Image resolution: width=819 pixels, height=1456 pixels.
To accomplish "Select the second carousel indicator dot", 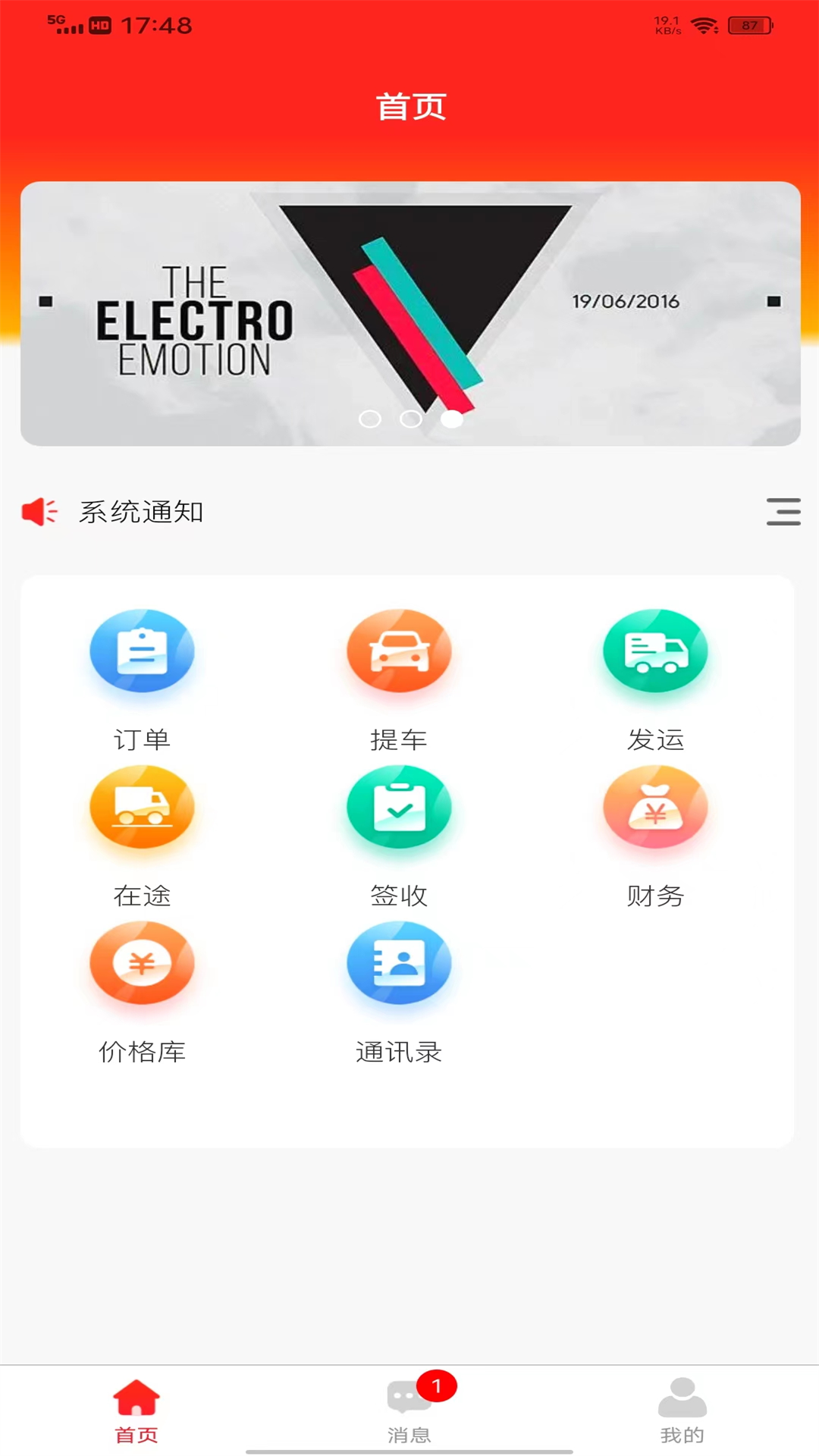I will pos(410,418).
